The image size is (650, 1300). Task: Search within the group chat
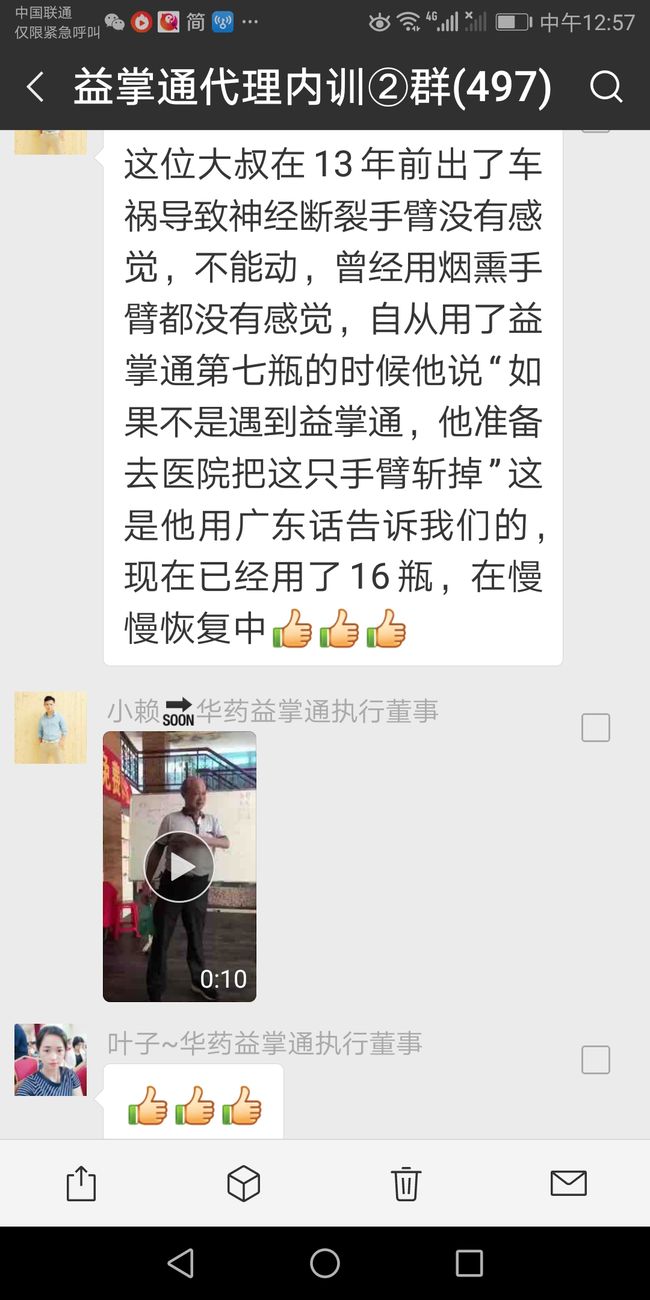pos(606,88)
